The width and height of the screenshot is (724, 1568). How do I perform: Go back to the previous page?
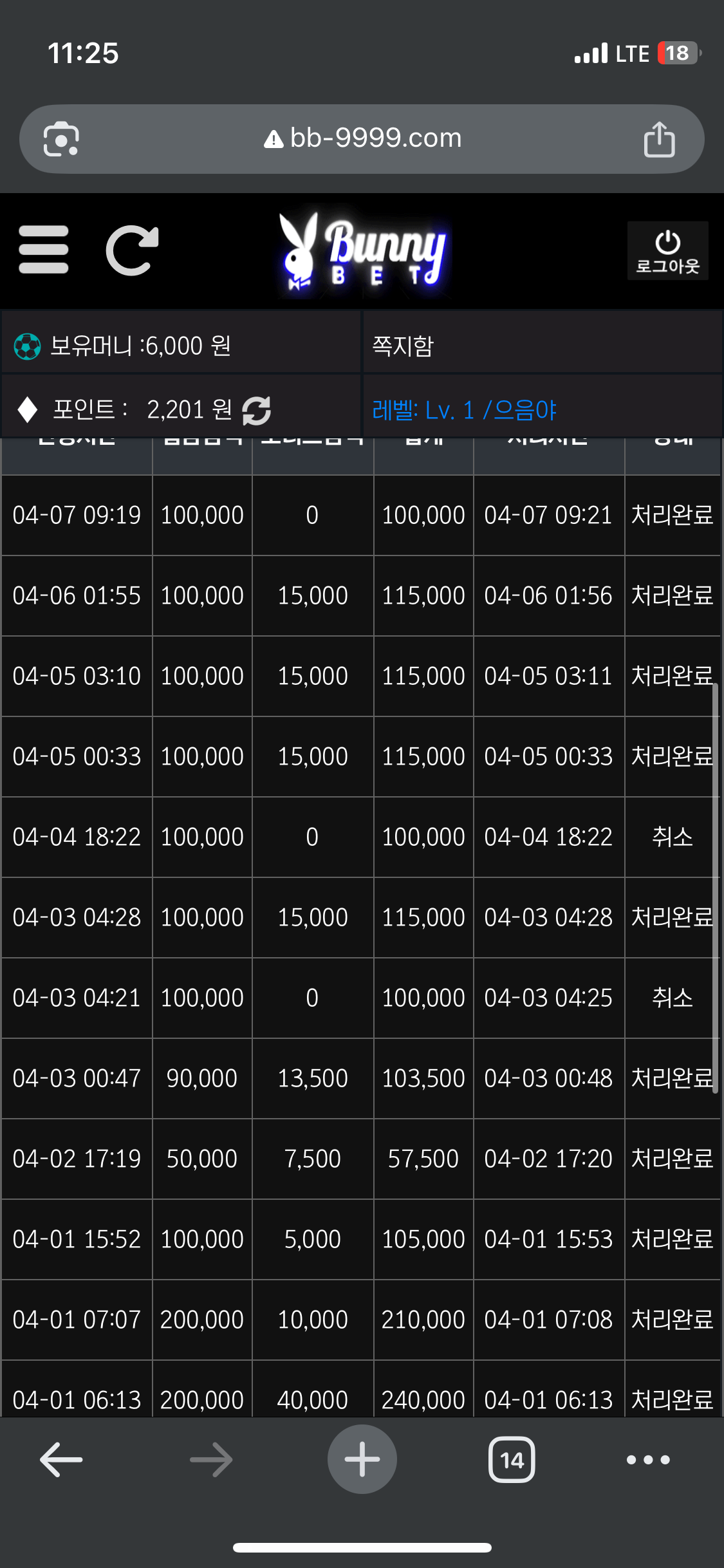pos(61,1459)
